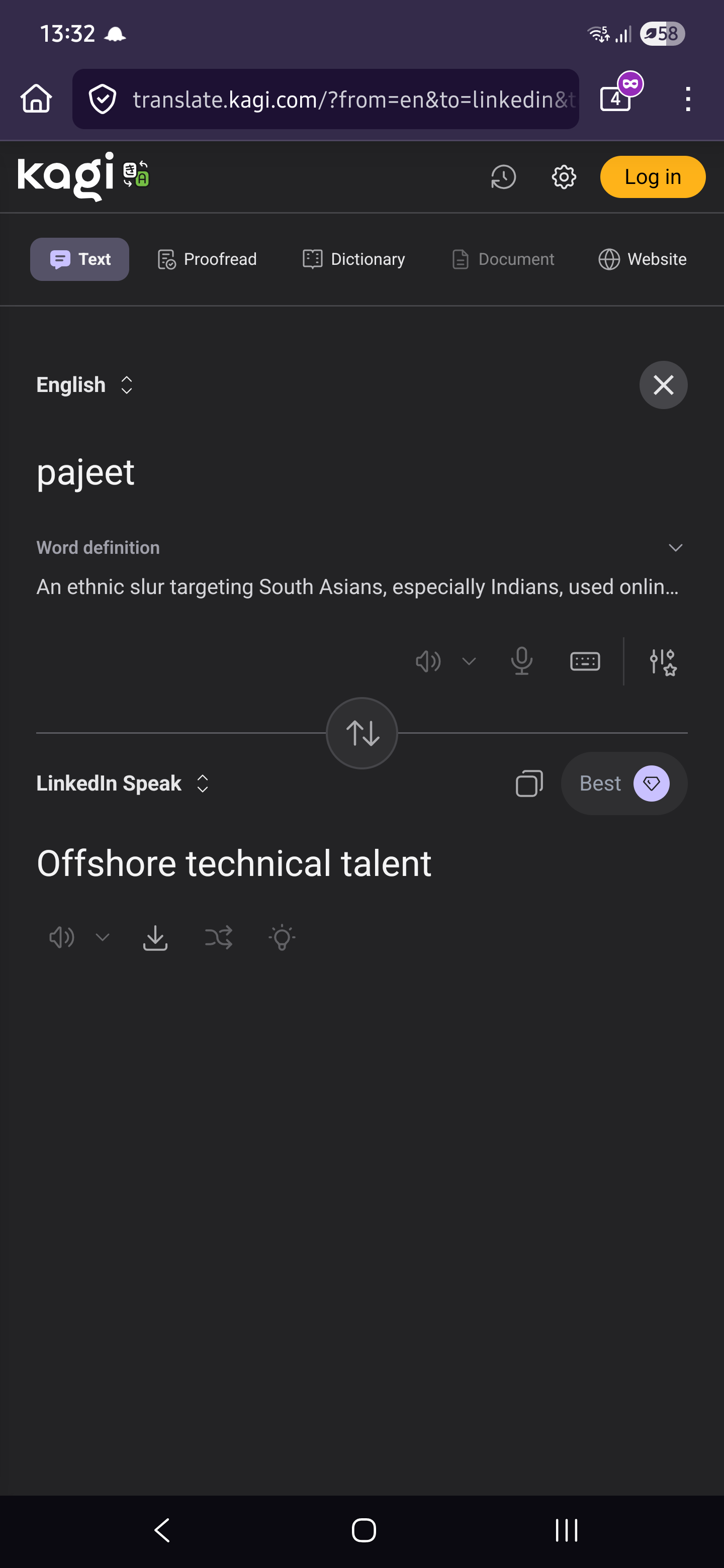Open translation options sliders icon
Screen dimensions: 724x1568
pyautogui.click(x=663, y=662)
